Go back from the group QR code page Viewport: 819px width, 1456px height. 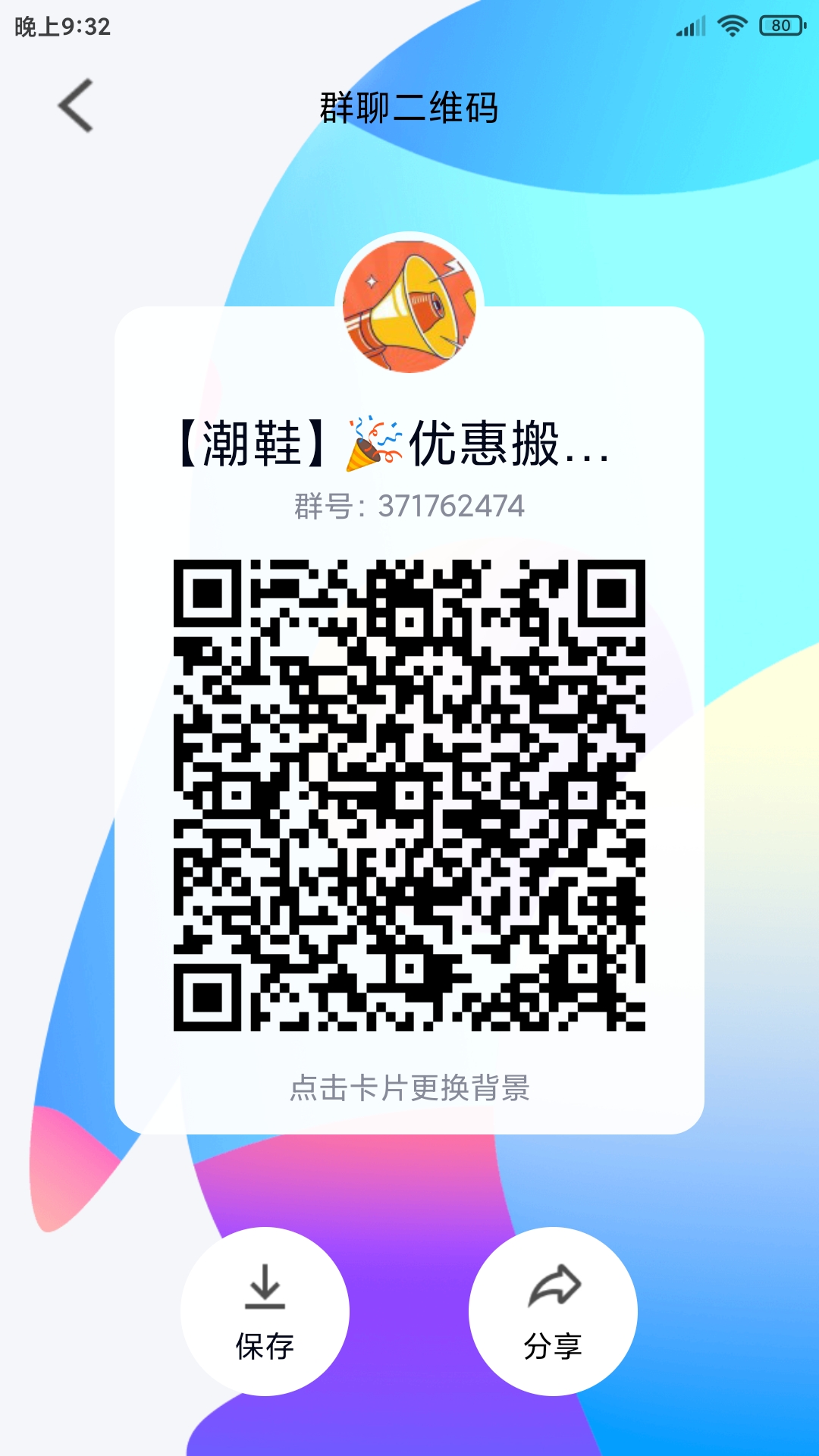pyautogui.click(x=76, y=106)
